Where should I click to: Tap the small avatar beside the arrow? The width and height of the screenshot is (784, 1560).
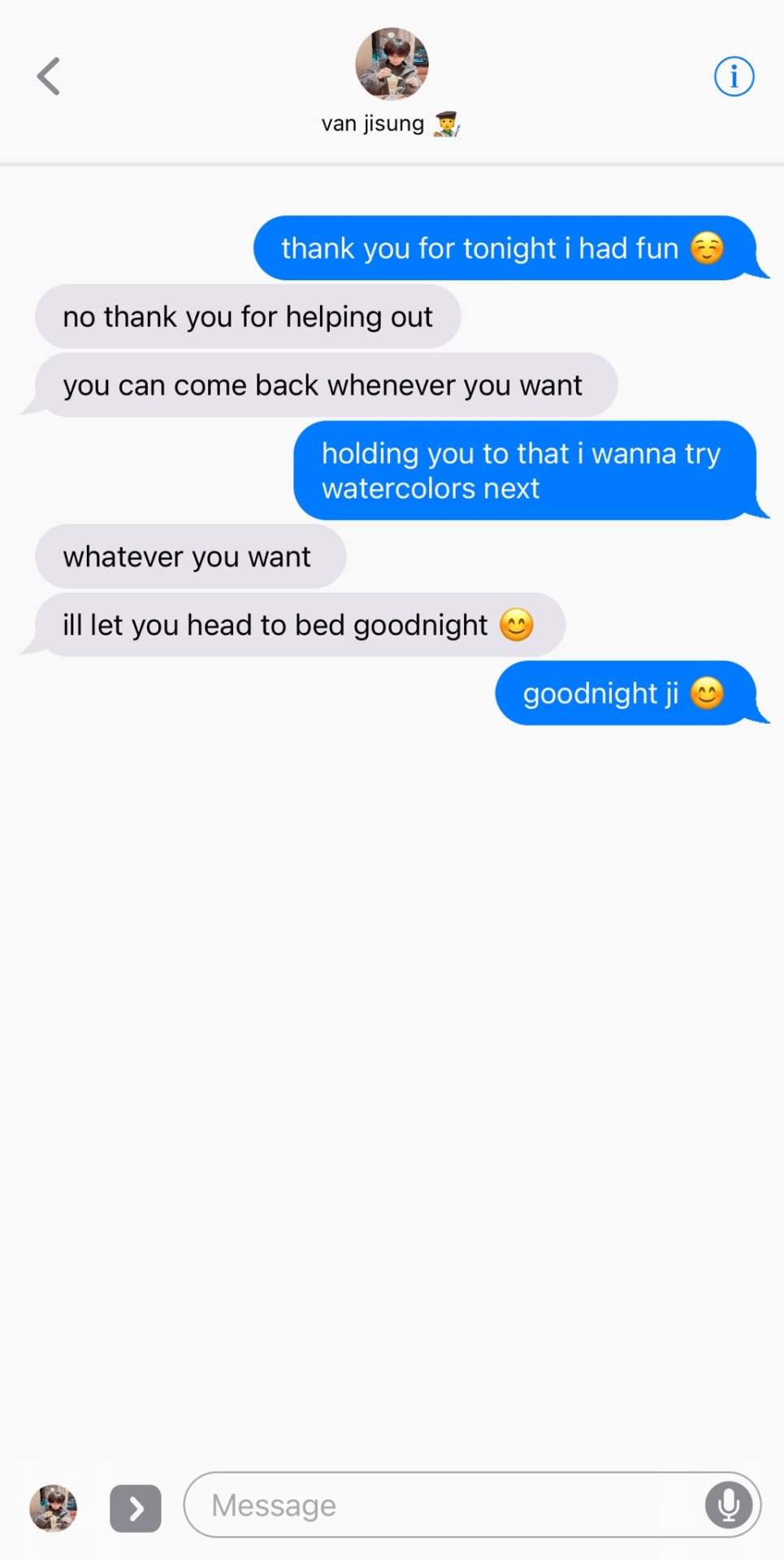pyautogui.click(x=54, y=1508)
